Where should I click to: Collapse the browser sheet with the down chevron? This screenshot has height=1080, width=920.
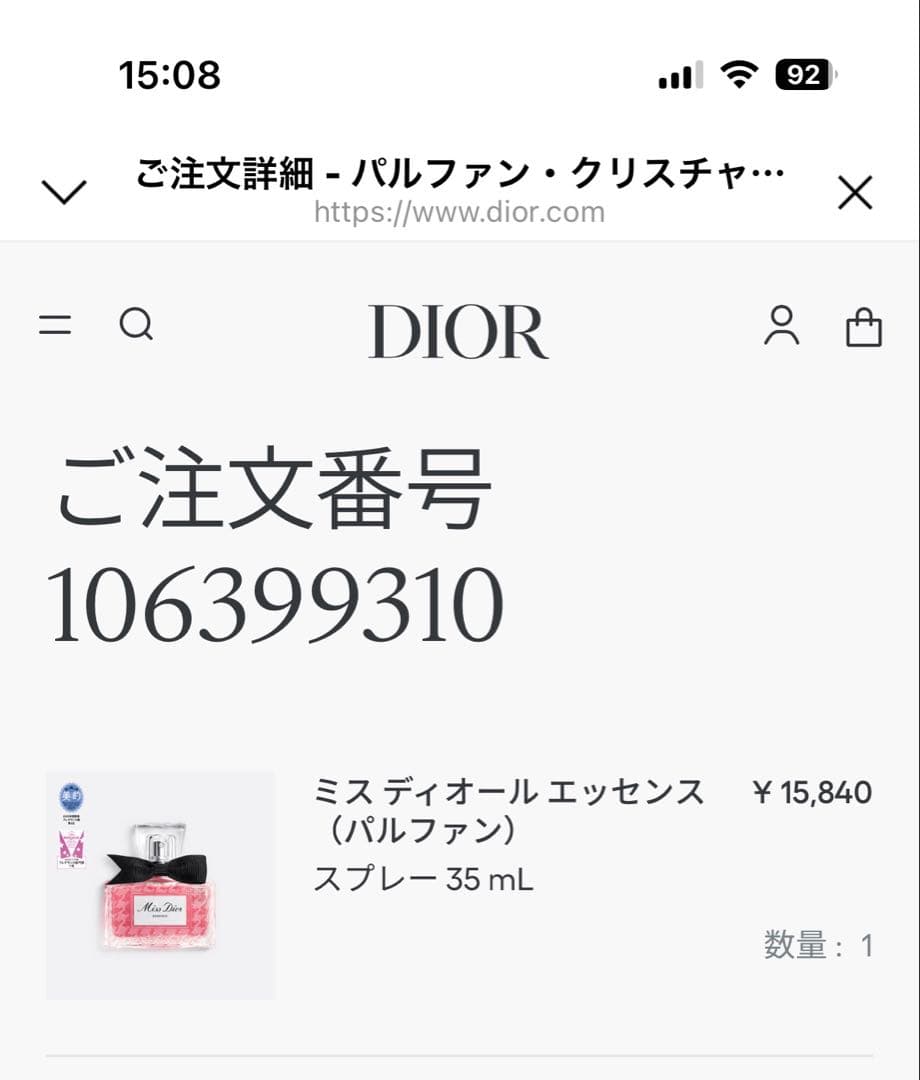64,191
